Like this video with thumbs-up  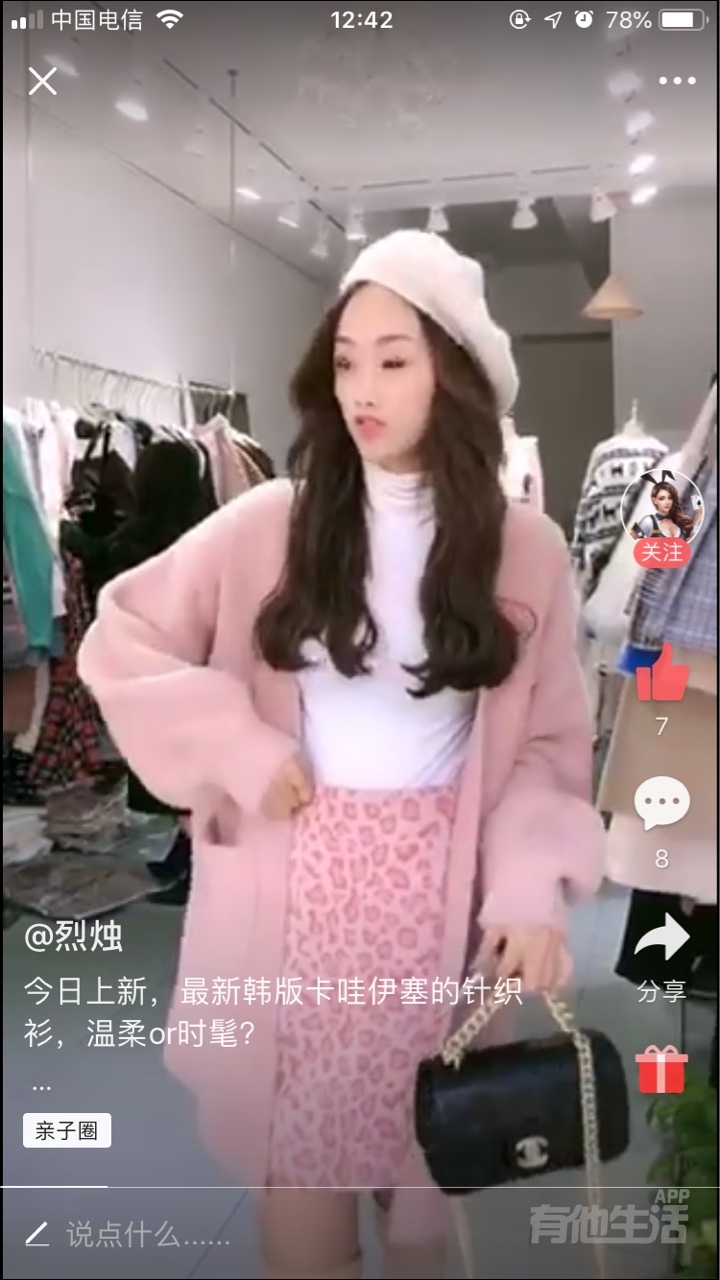pyautogui.click(x=662, y=673)
